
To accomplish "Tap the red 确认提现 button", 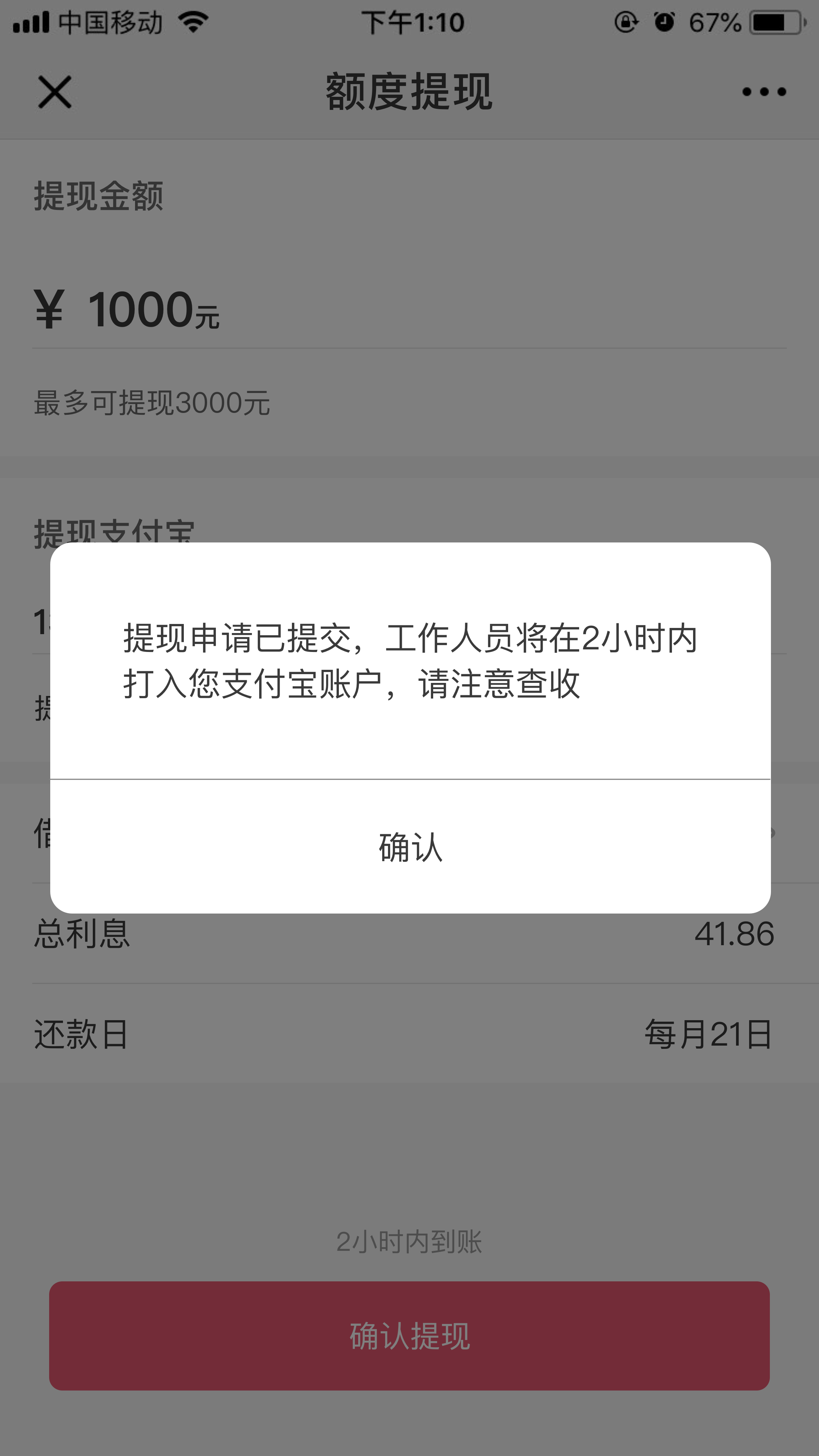I will tap(409, 1336).
